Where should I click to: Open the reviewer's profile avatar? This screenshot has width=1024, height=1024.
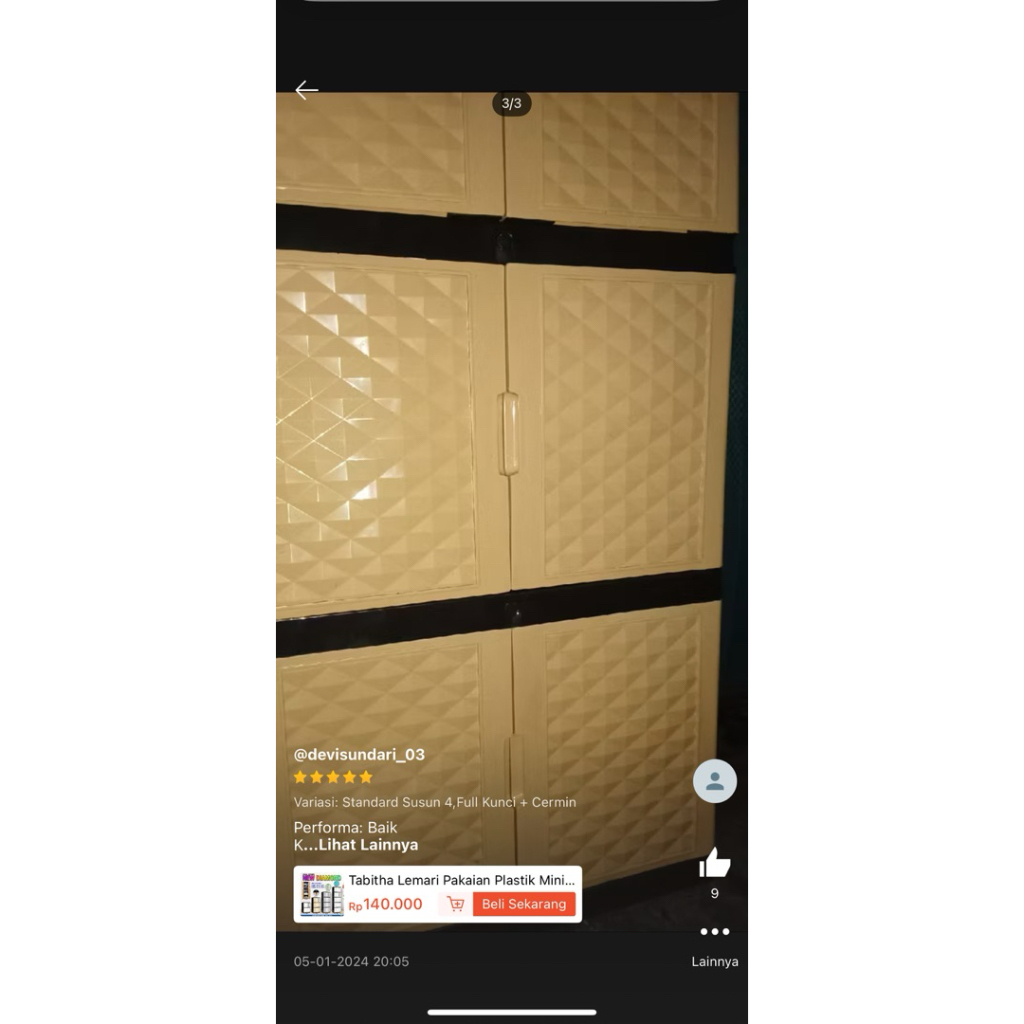click(x=714, y=781)
